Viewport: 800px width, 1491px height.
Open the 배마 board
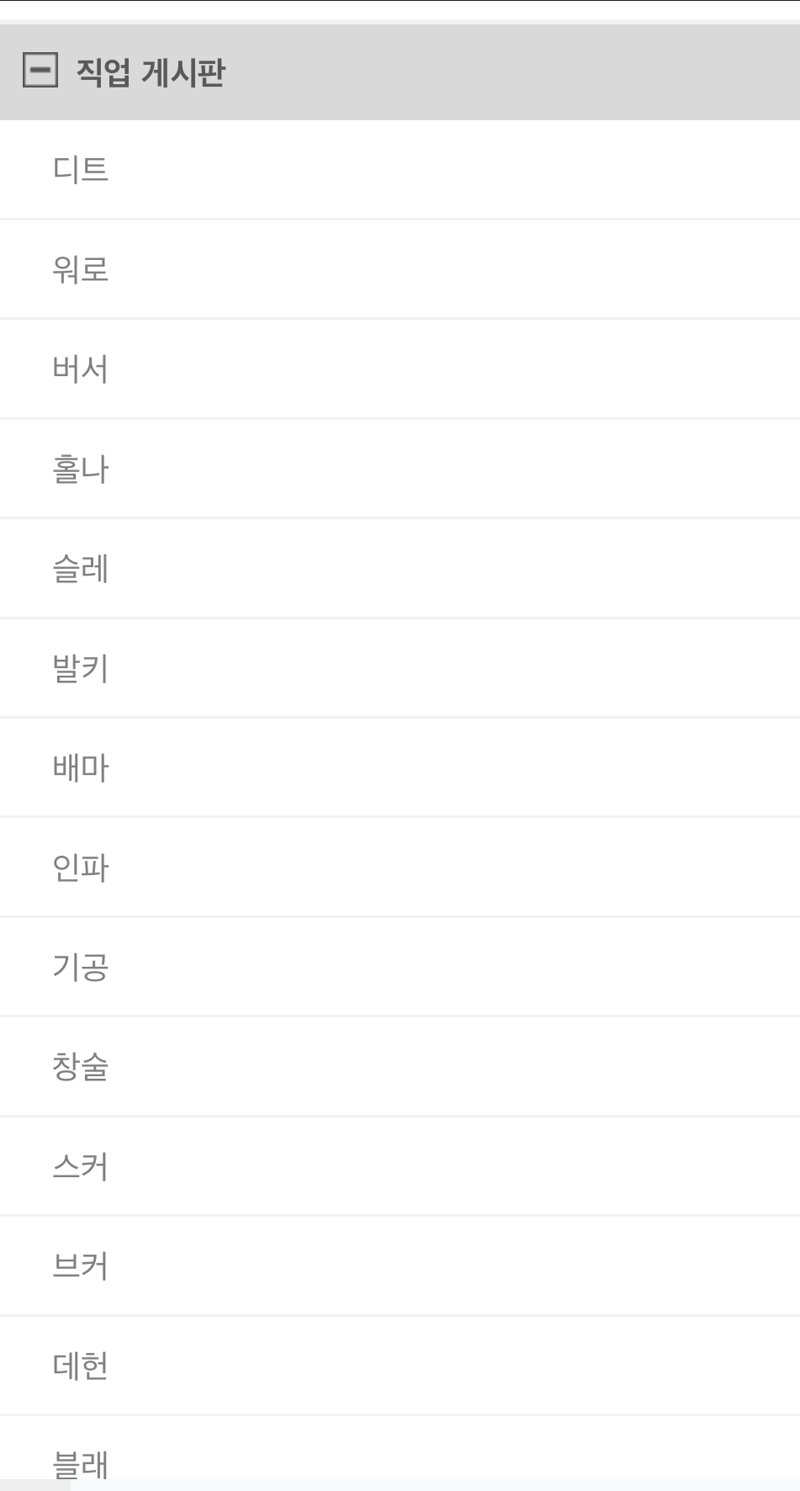(x=400, y=767)
